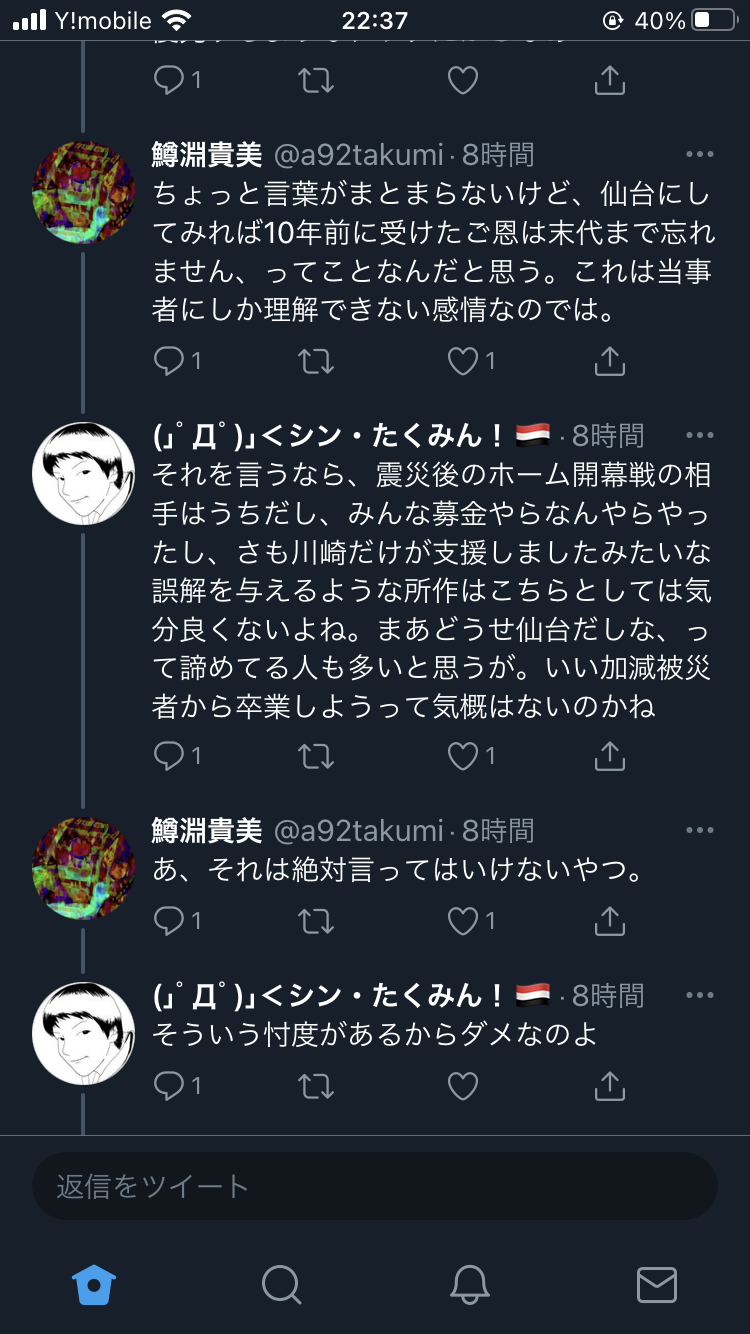Retweet the tweet そういう忖度があるからダメなのよ

[316, 1085]
